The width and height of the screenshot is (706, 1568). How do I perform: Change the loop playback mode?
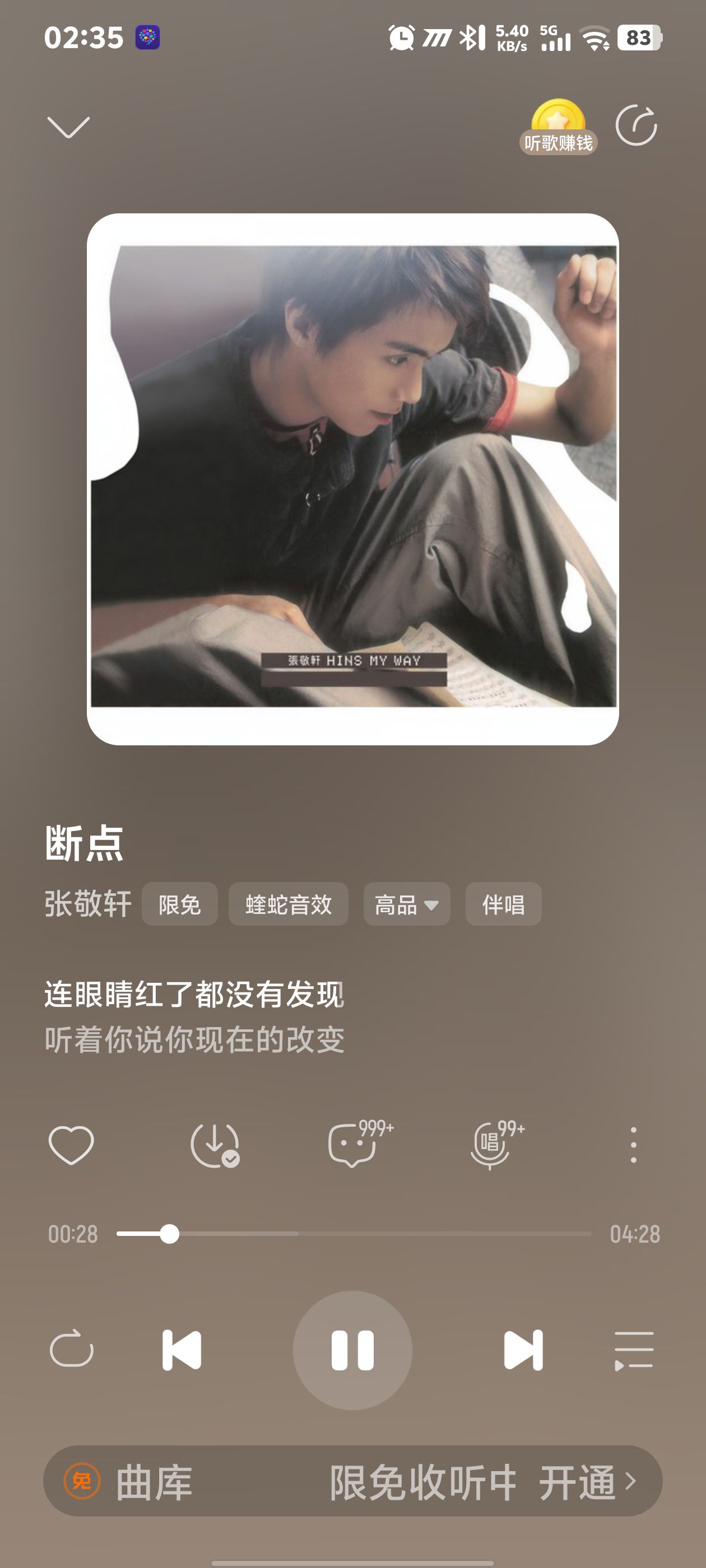pyautogui.click(x=71, y=1350)
